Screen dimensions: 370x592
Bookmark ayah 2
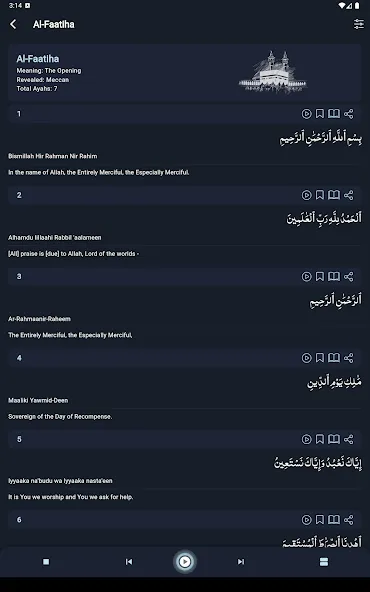[320, 195]
